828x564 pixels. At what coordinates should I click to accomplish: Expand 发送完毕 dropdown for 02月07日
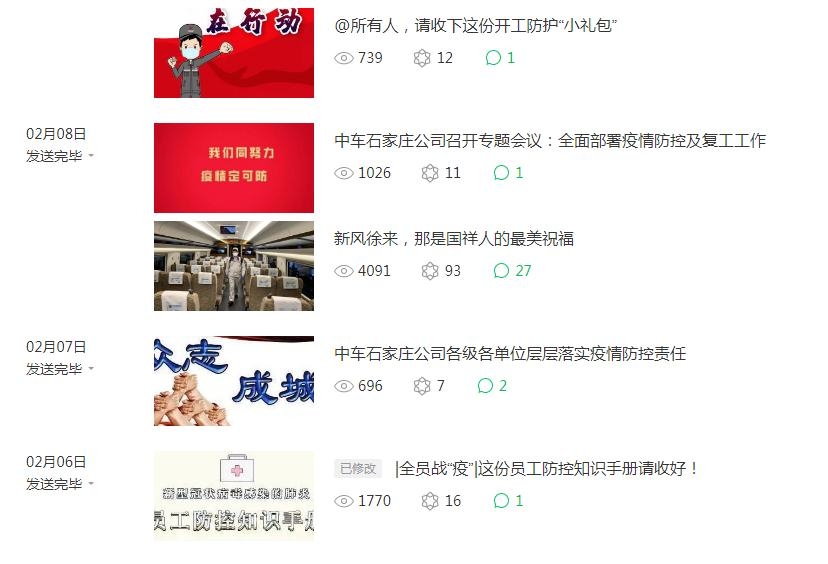pyautogui.click(x=91, y=369)
